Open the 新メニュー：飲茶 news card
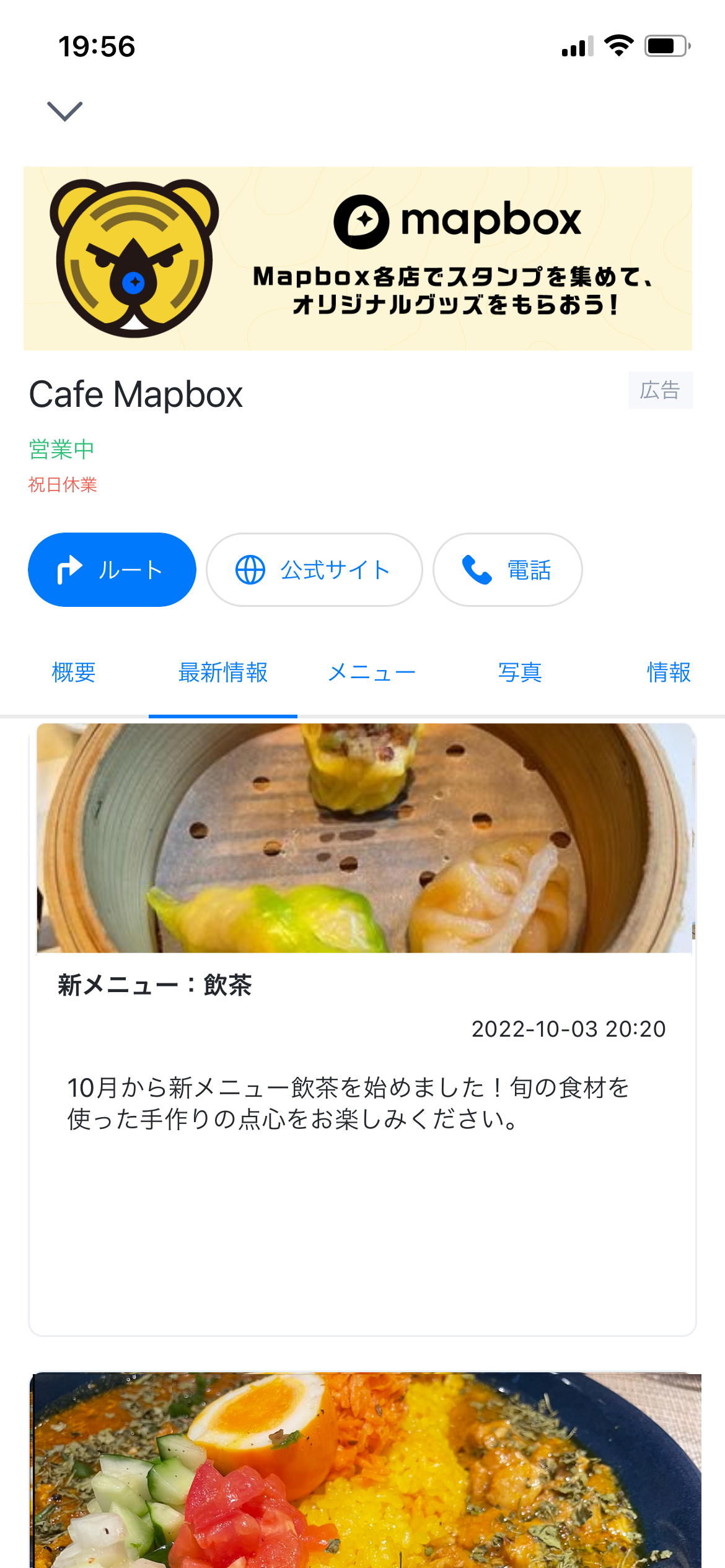The width and height of the screenshot is (725, 1568). click(x=362, y=1028)
